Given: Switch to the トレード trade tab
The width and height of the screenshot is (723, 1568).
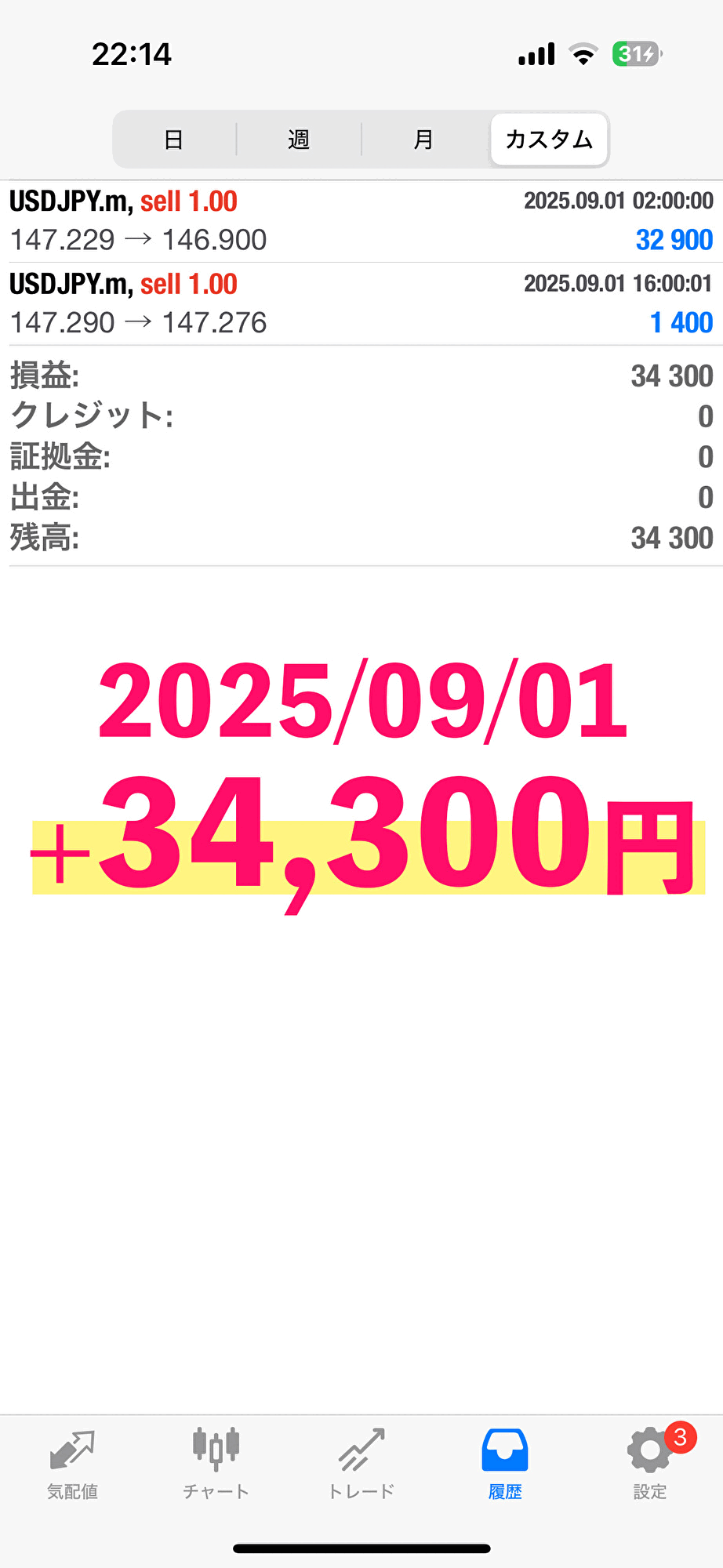Looking at the screenshot, I should click(x=361, y=1462).
